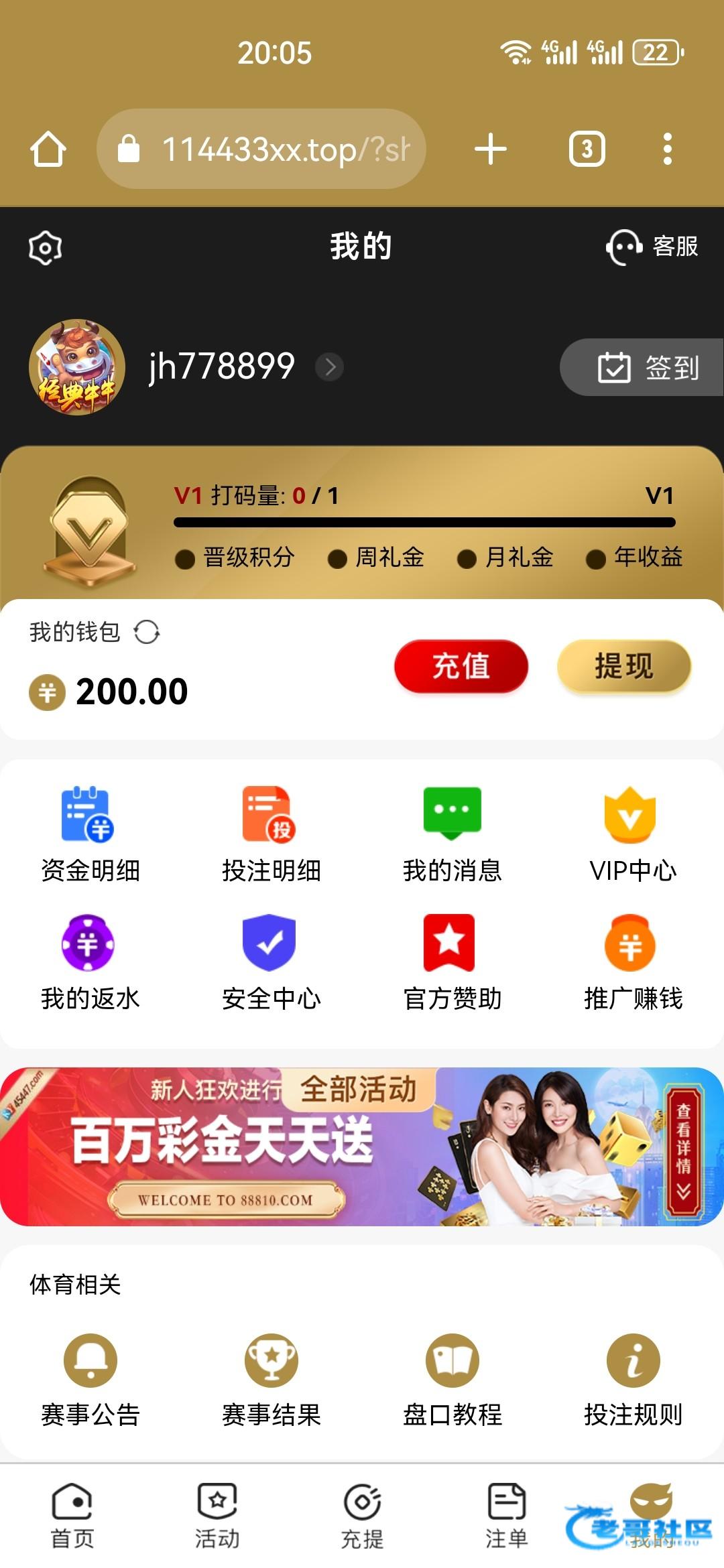Refresh the 我的钱包 balance

point(147,632)
